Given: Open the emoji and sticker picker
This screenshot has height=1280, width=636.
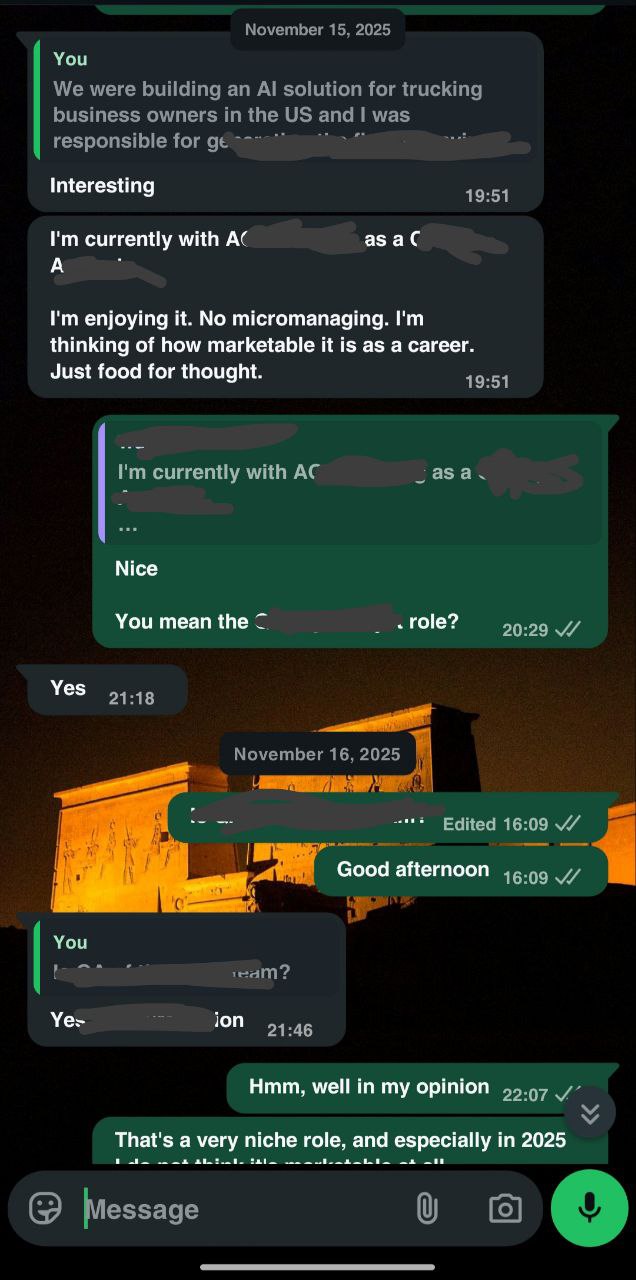Looking at the screenshot, I should point(45,1208).
